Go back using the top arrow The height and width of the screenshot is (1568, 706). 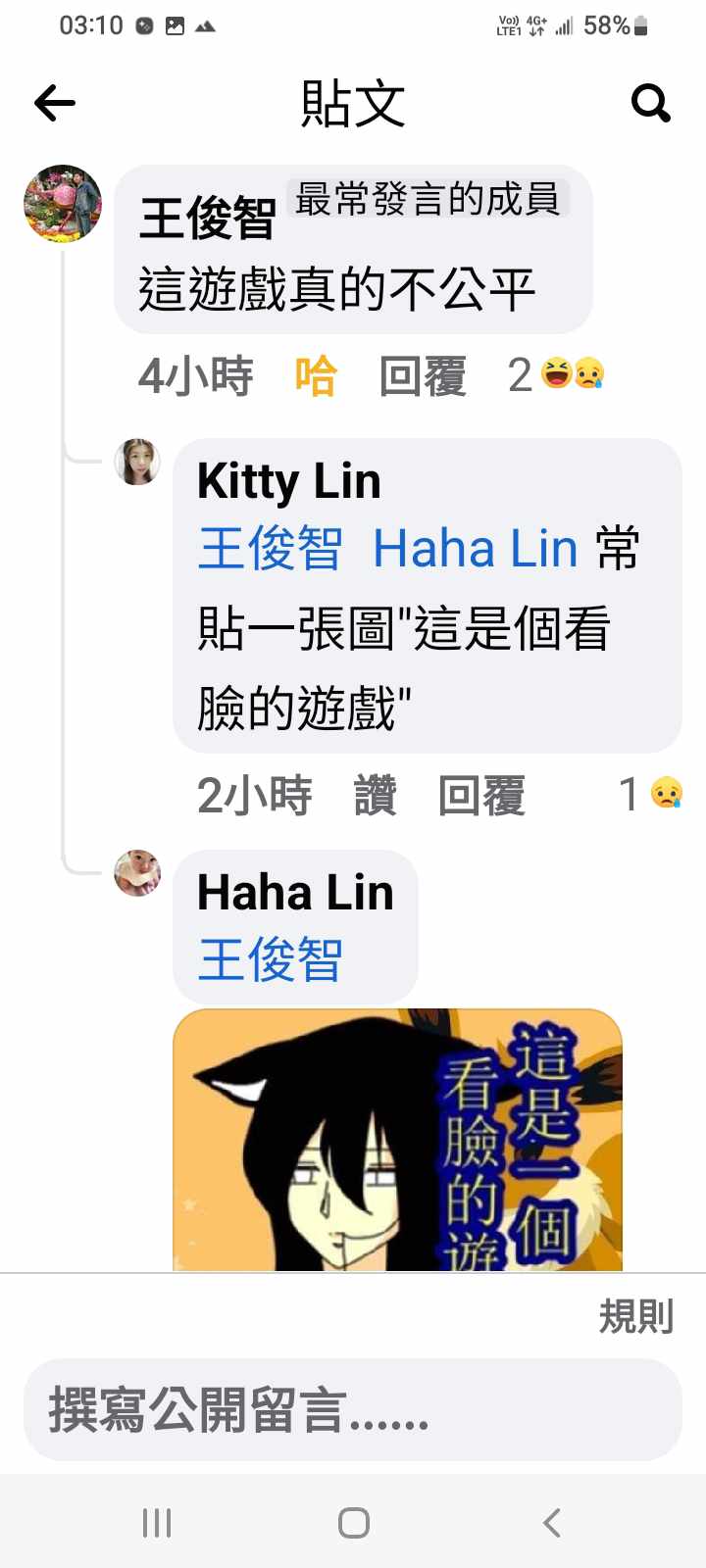point(55,102)
